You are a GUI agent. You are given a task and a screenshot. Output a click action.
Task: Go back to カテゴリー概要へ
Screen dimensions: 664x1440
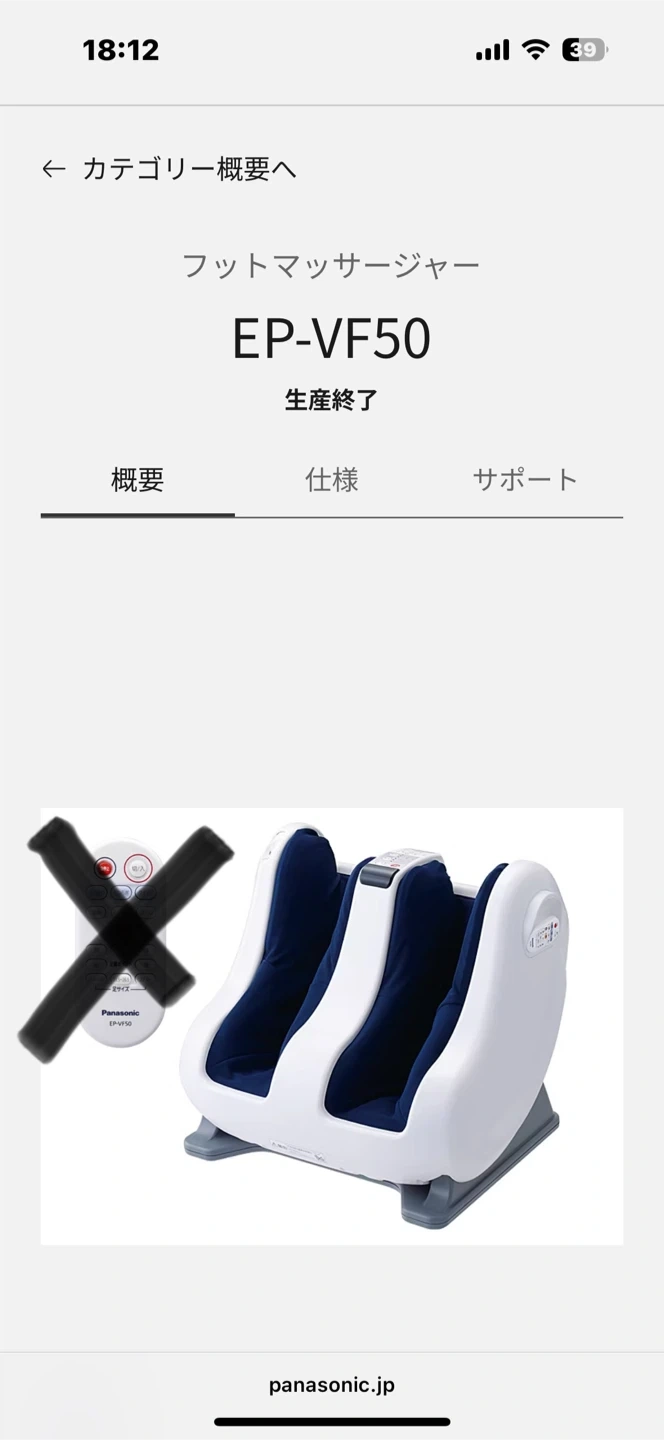point(170,169)
